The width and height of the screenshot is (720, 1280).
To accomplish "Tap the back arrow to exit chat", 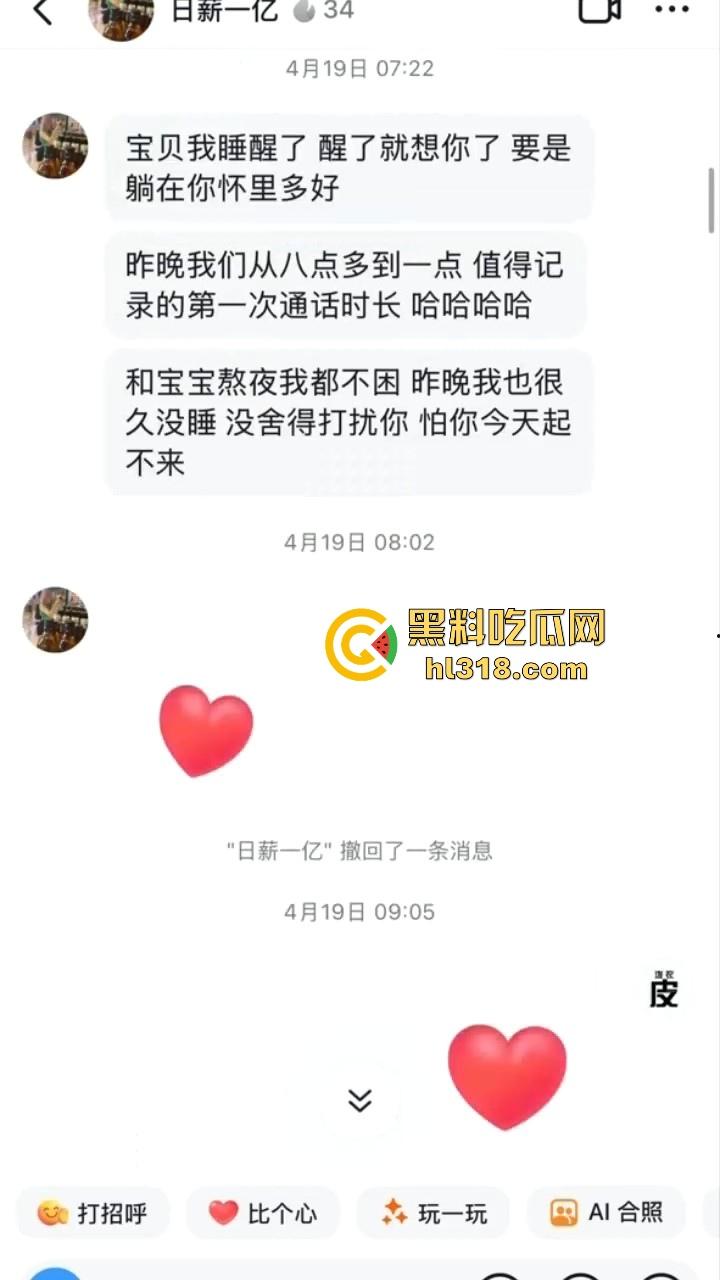I will click(39, 12).
